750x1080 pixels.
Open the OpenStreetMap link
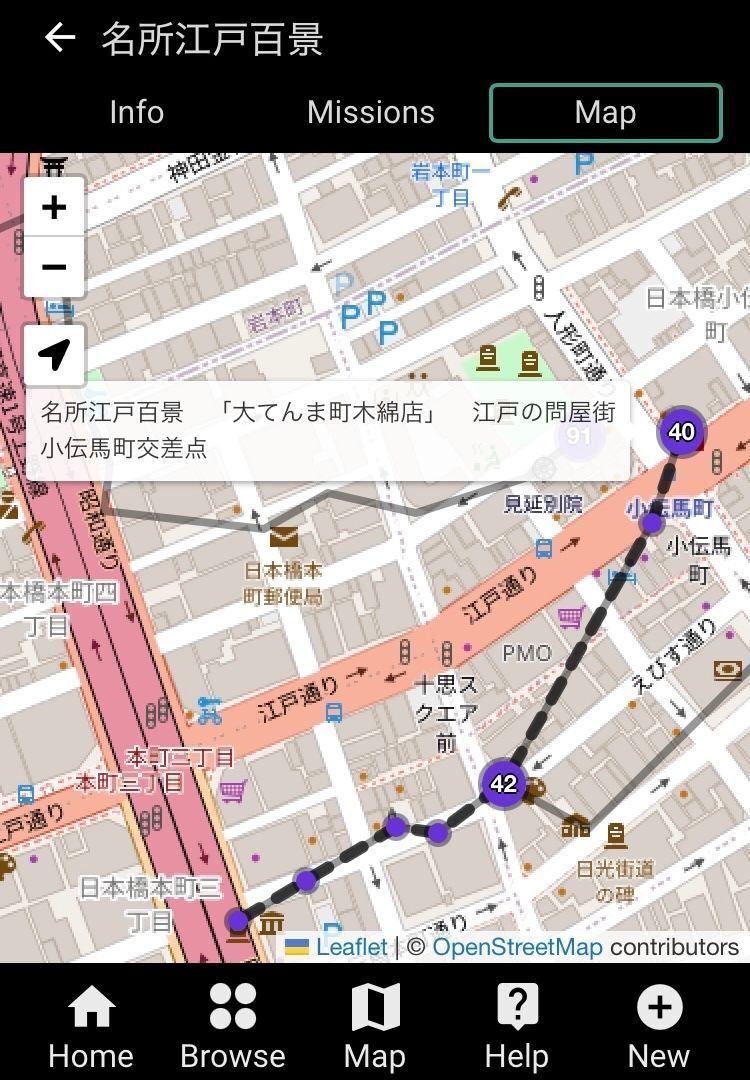click(x=517, y=946)
